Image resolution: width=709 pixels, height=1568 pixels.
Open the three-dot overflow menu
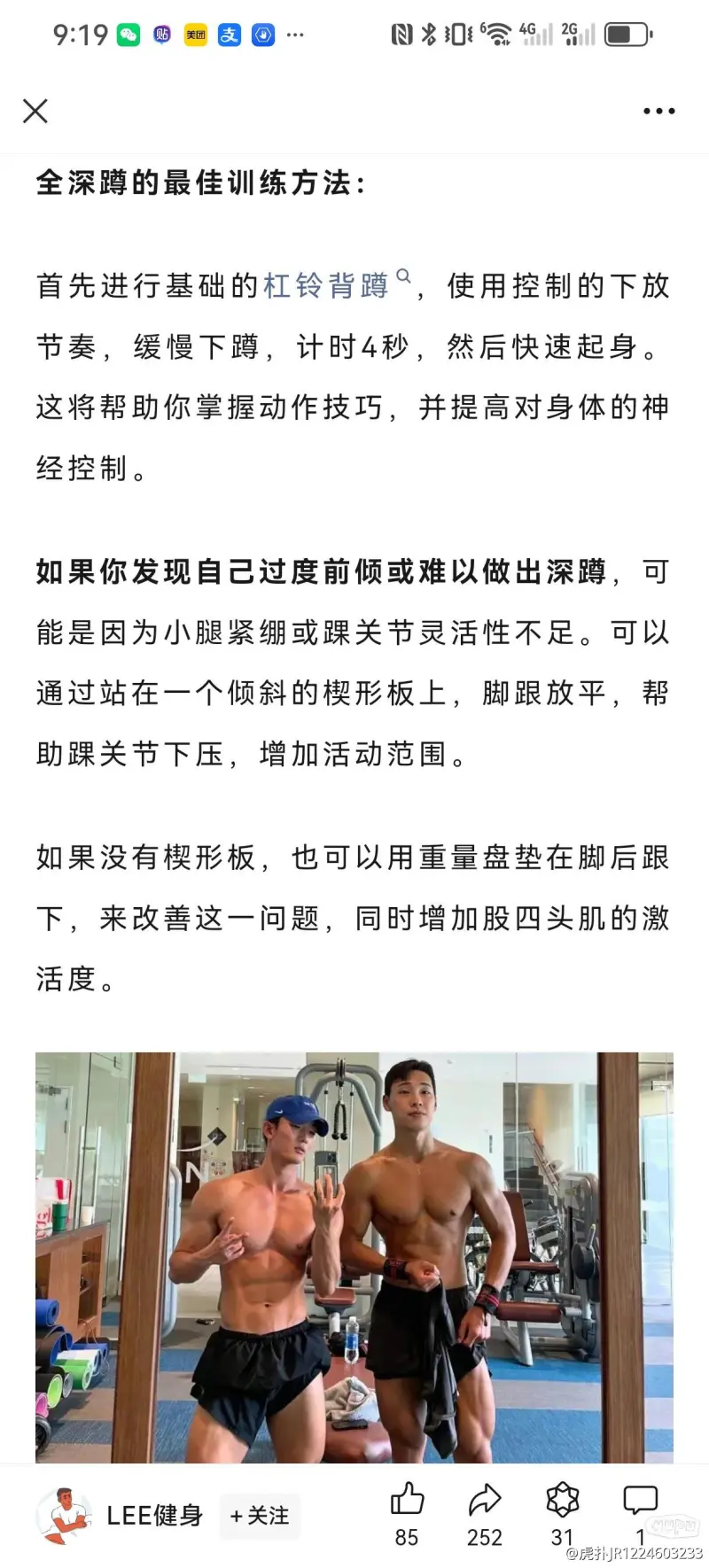[658, 112]
